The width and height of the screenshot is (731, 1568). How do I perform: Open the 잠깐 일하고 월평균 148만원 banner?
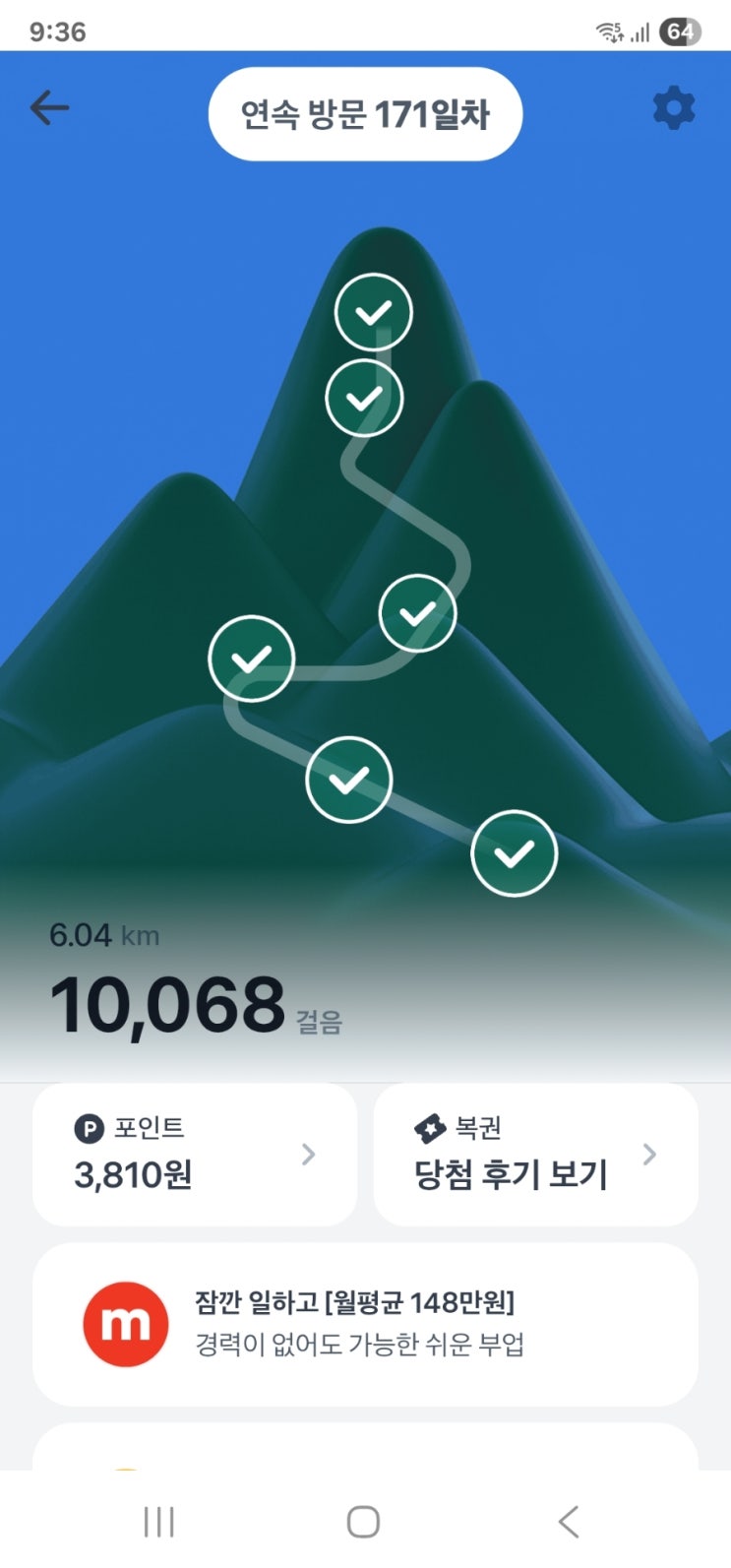coord(365,1324)
